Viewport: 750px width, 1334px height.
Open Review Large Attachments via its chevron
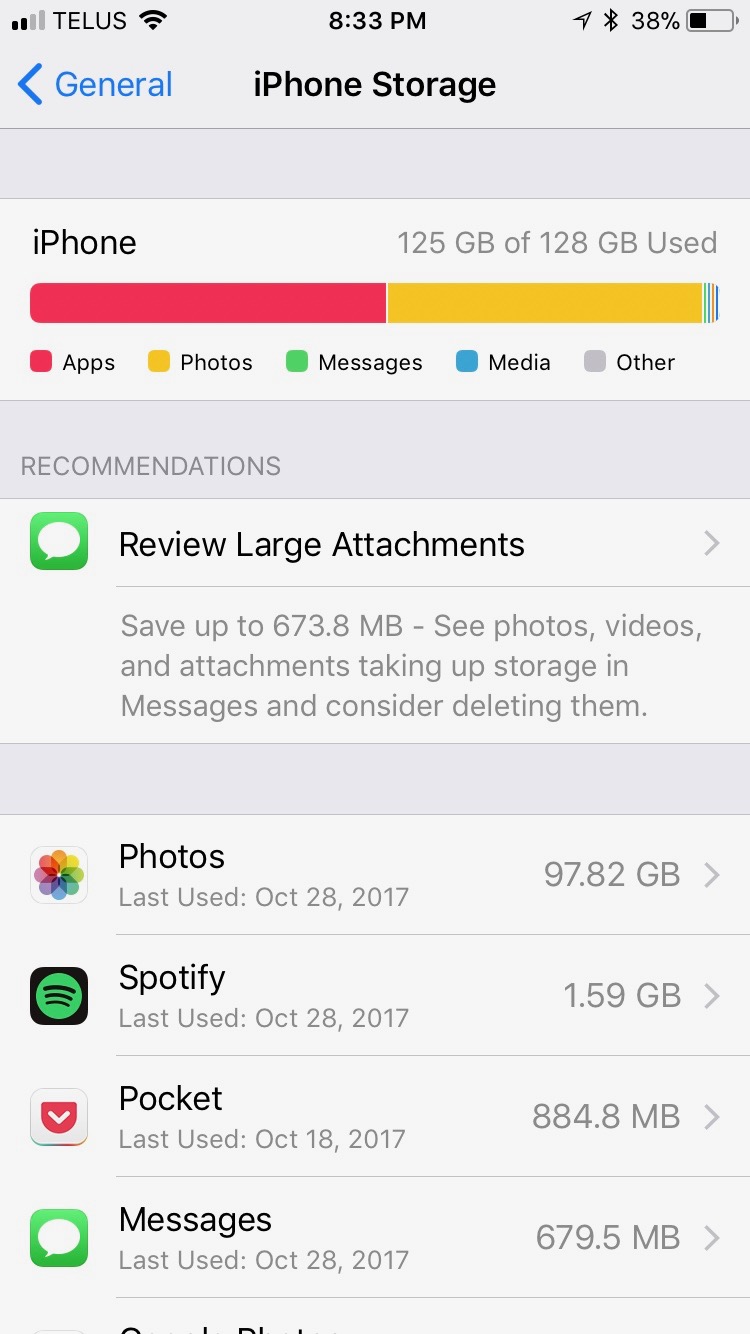click(711, 543)
